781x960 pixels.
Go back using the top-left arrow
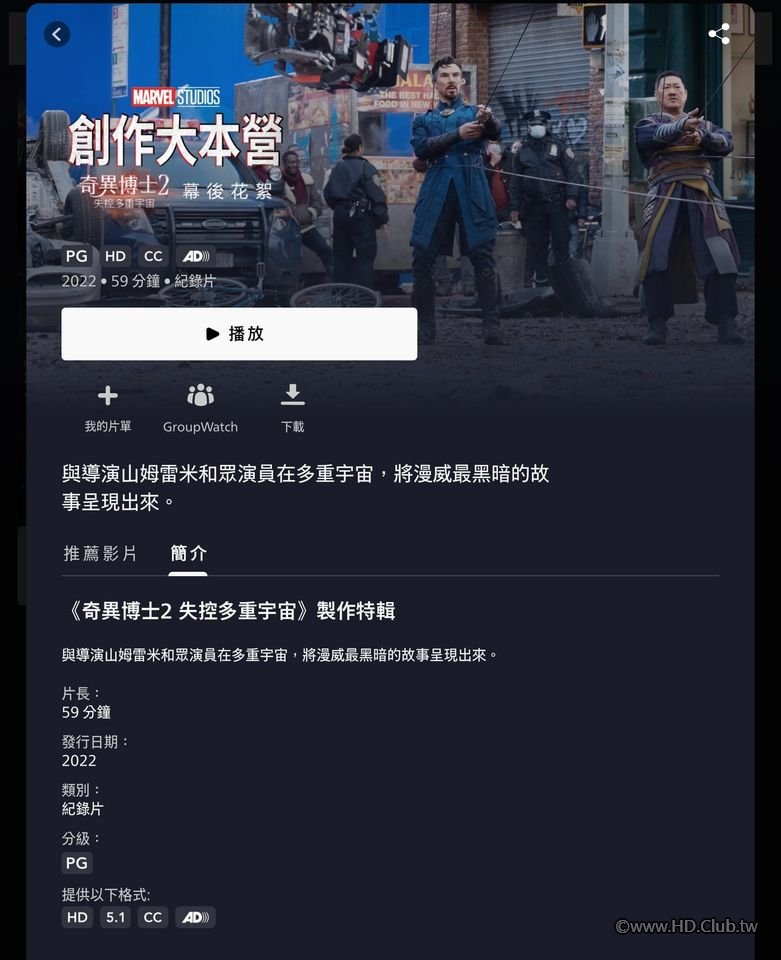click(x=57, y=34)
